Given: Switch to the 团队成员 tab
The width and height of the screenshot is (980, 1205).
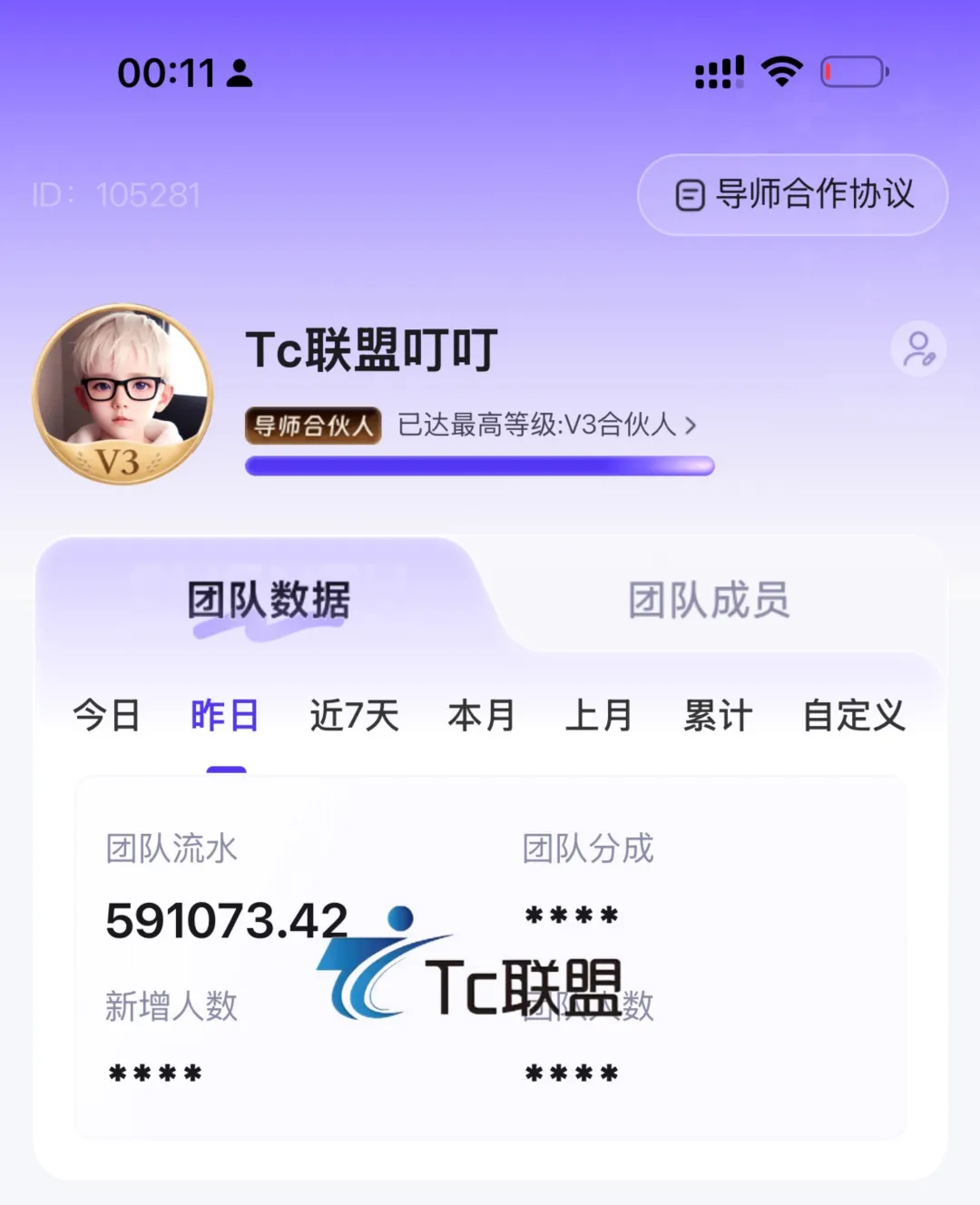Looking at the screenshot, I should (x=709, y=601).
